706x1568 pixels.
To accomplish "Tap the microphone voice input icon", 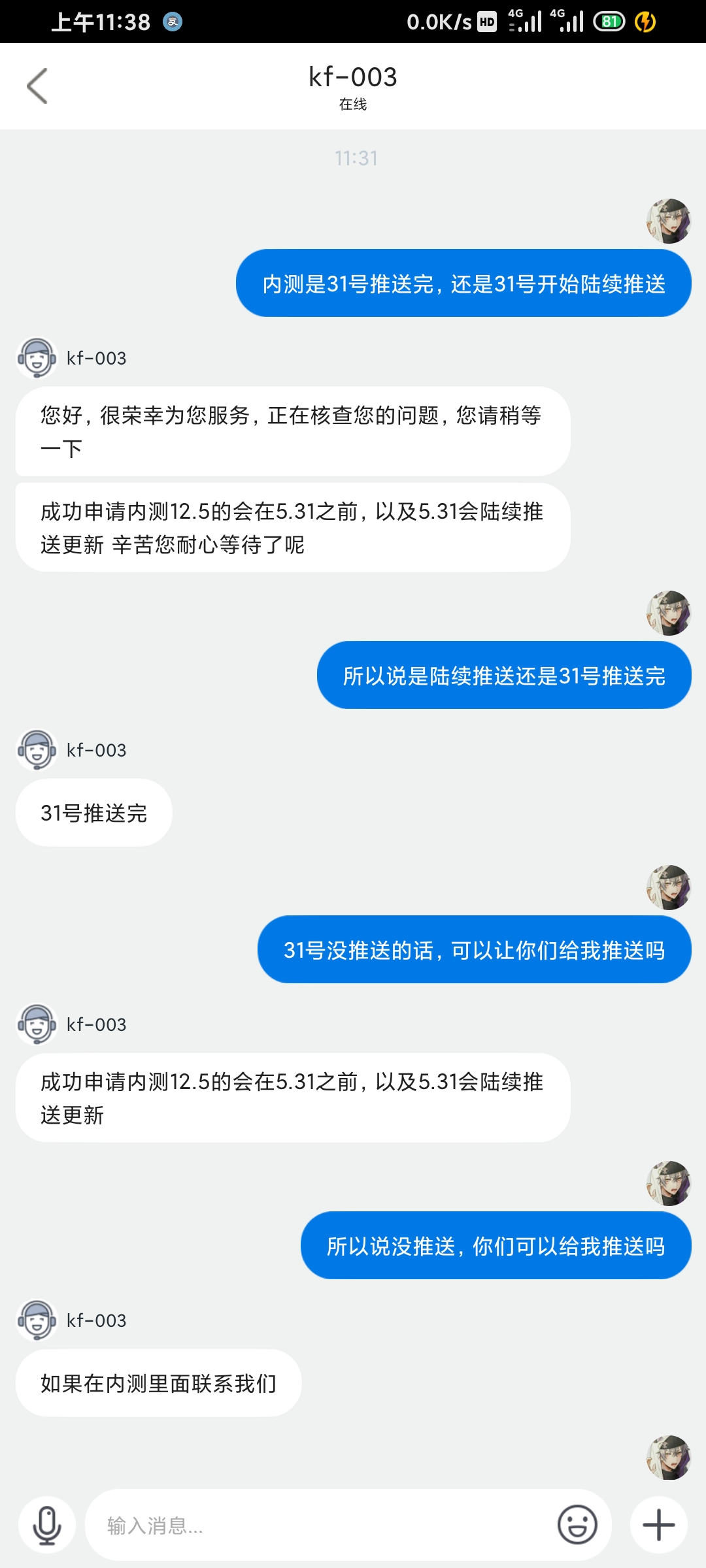I will coord(47,1525).
